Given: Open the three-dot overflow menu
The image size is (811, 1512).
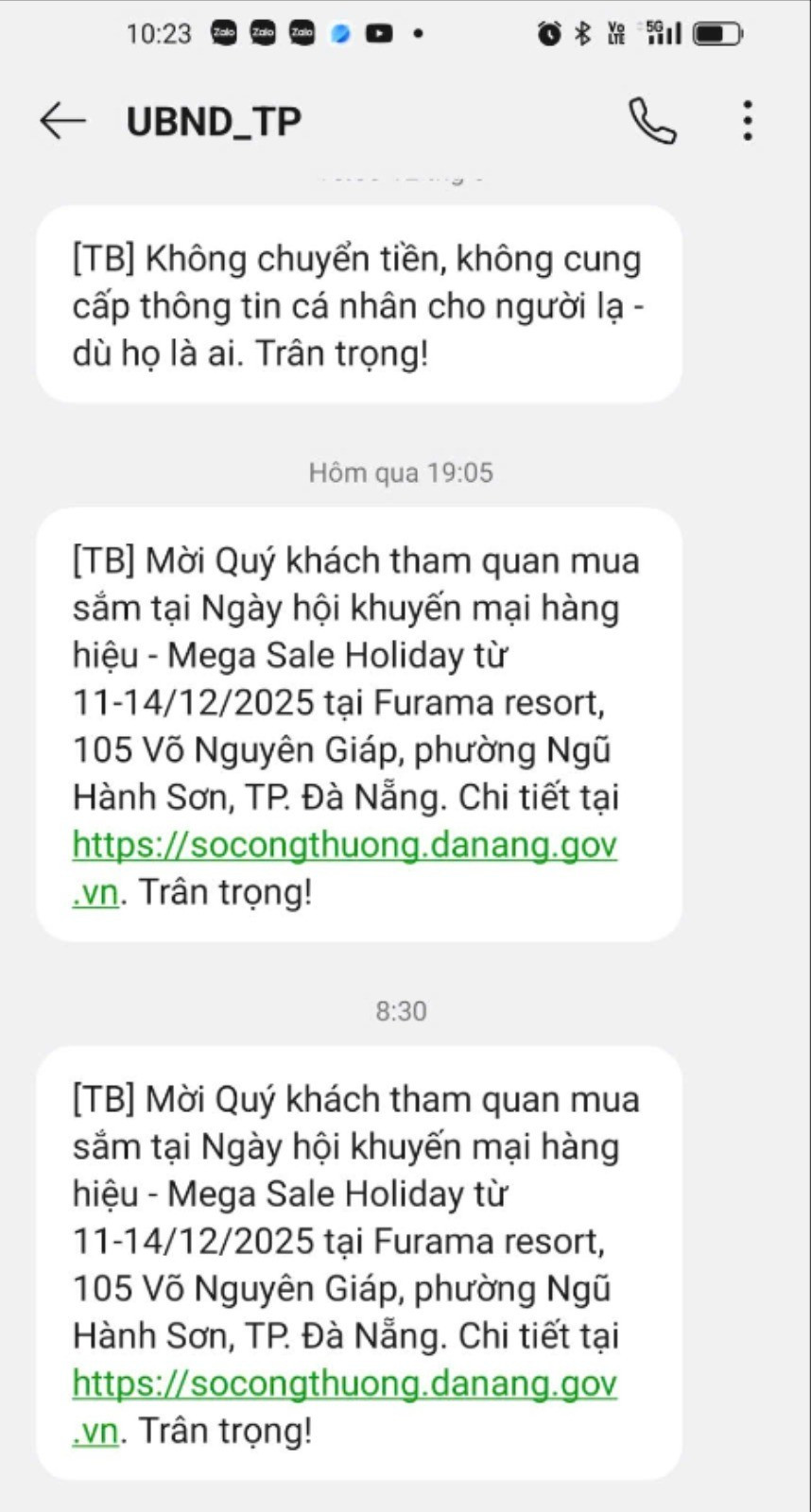Looking at the screenshot, I should pos(747,120).
